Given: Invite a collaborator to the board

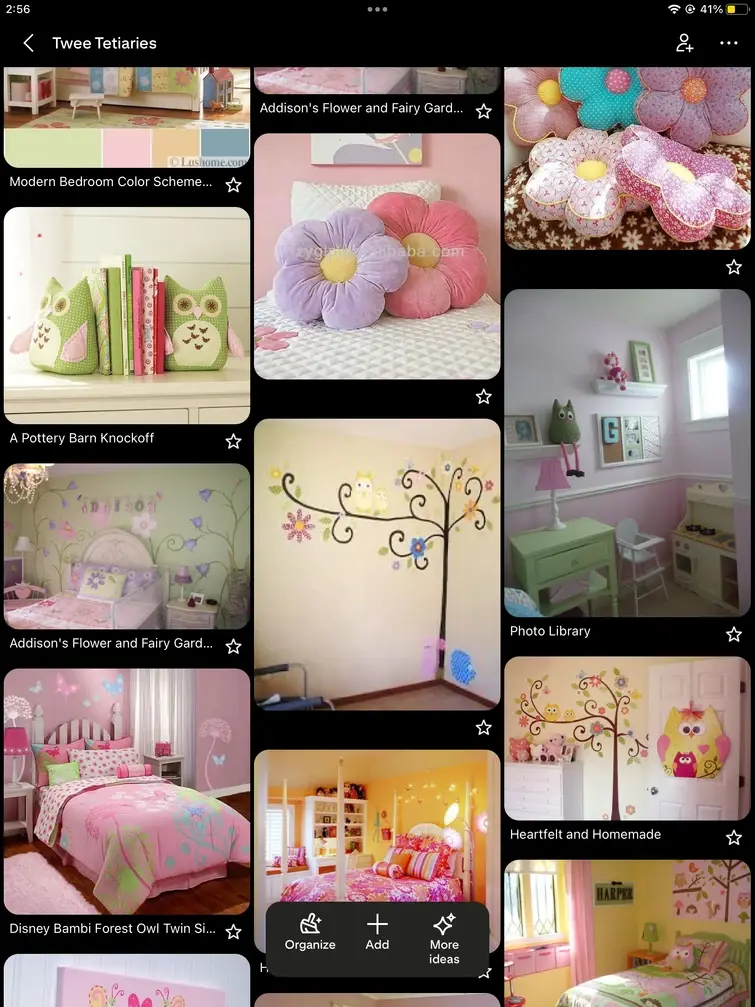Looking at the screenshot, I should tap(684, 43).
